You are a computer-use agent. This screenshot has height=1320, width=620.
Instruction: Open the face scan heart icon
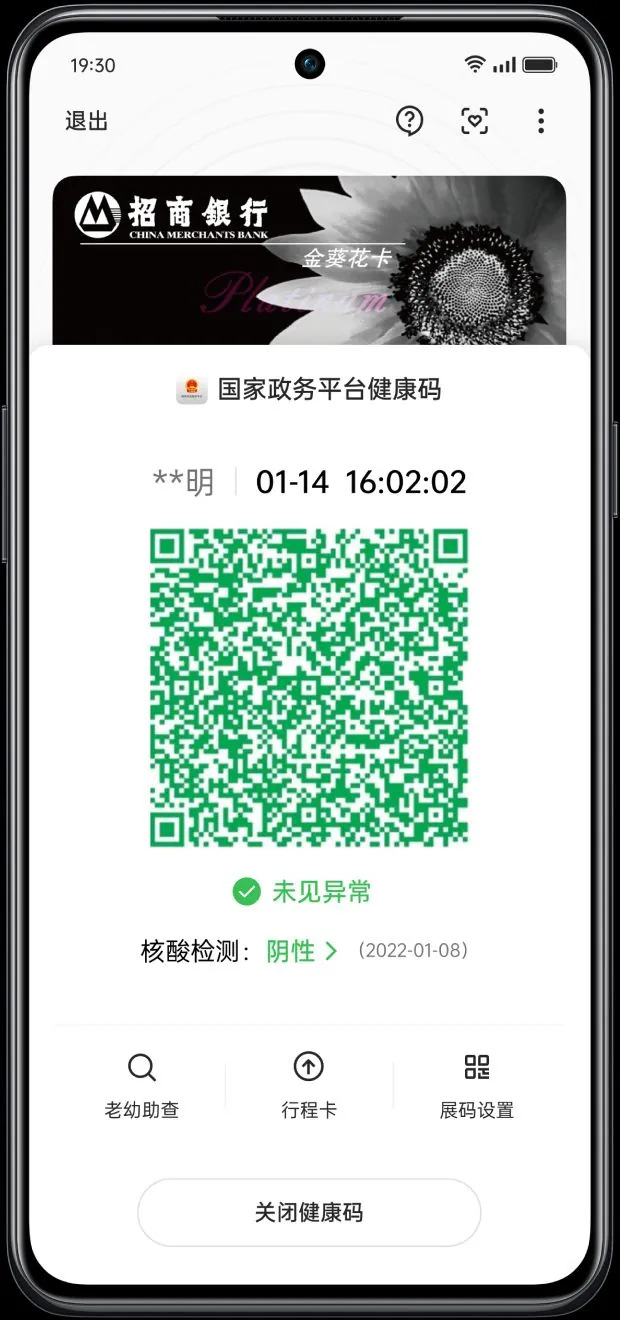click(475, 121)
